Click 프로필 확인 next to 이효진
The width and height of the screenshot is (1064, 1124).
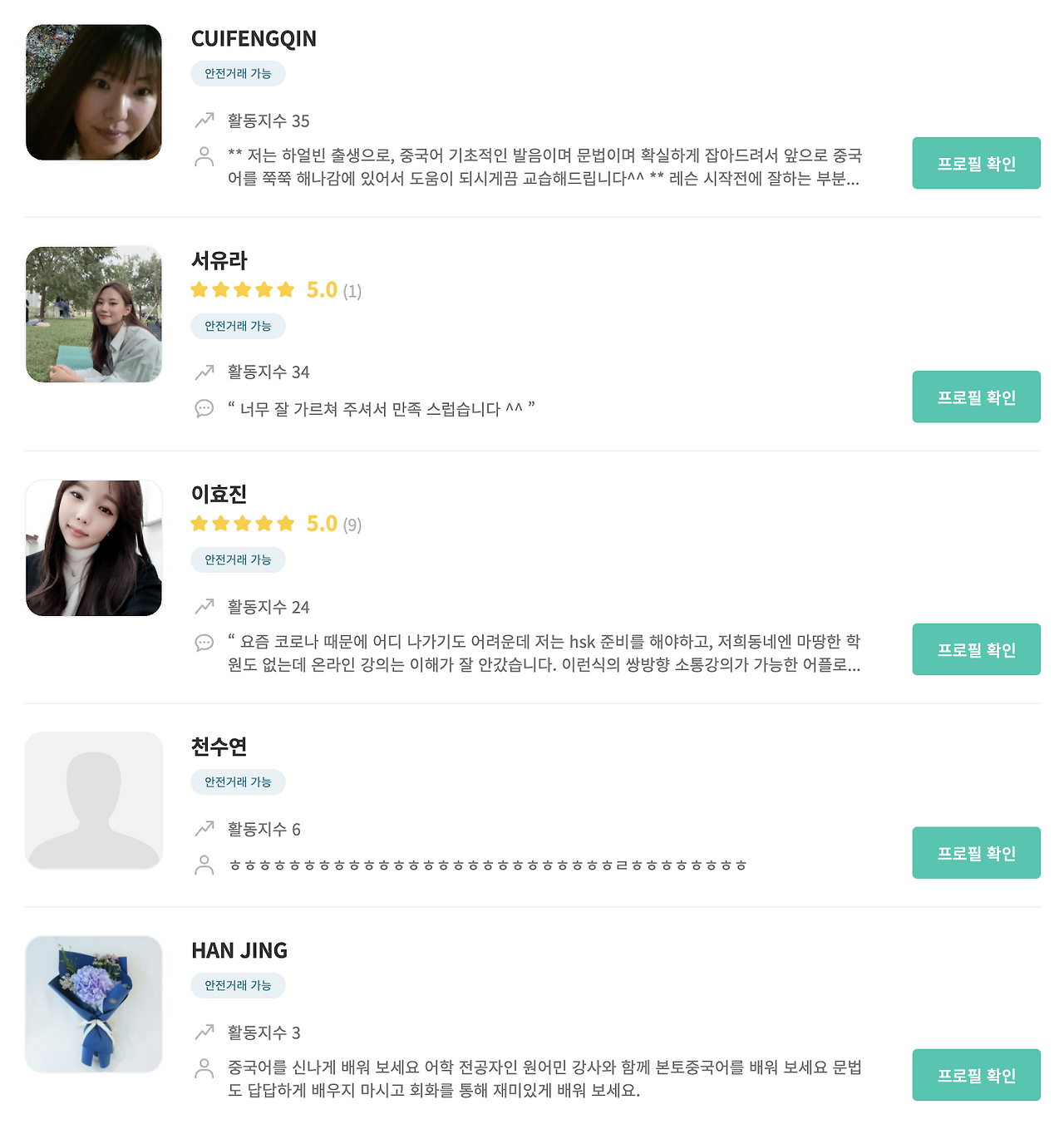click(977, 649)
